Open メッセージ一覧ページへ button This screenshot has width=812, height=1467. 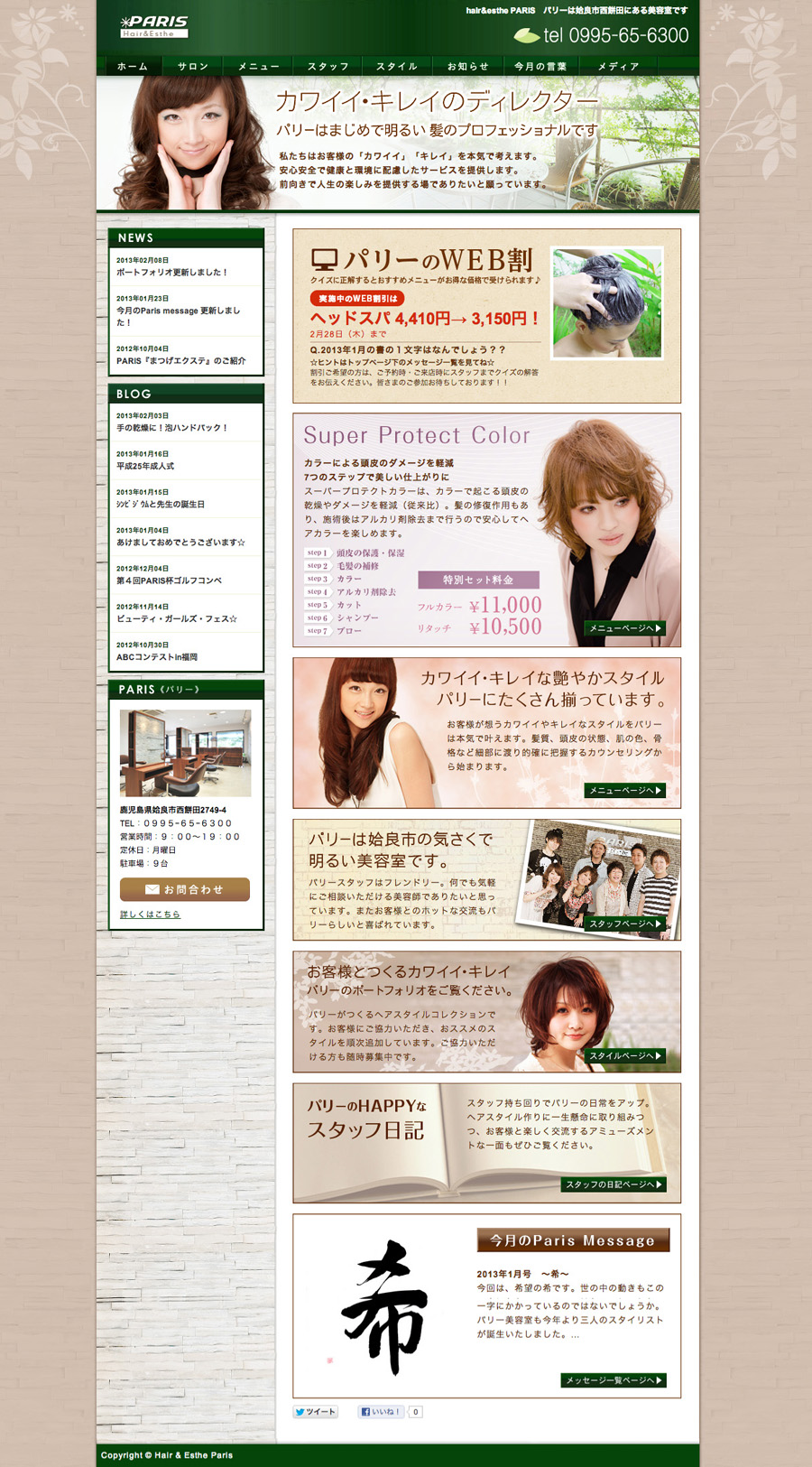point(614,1380)
